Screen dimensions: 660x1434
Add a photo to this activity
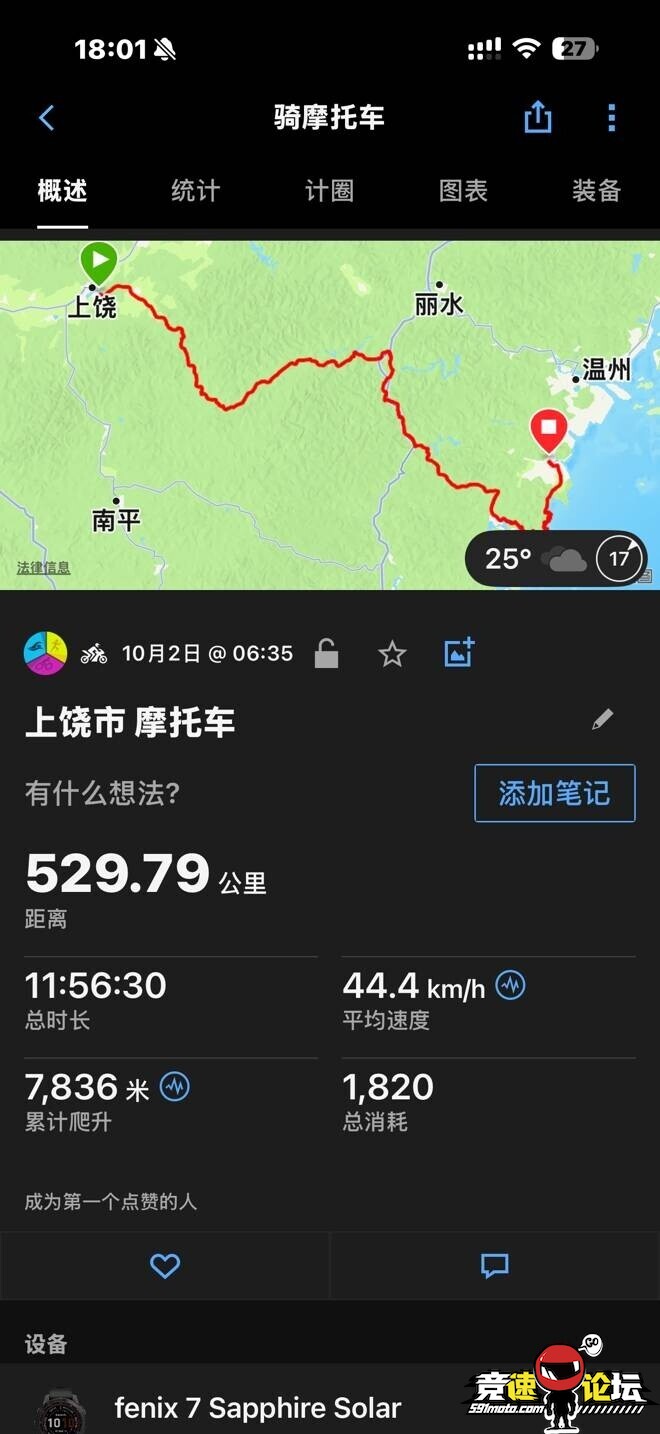click(x=459, y=653)
